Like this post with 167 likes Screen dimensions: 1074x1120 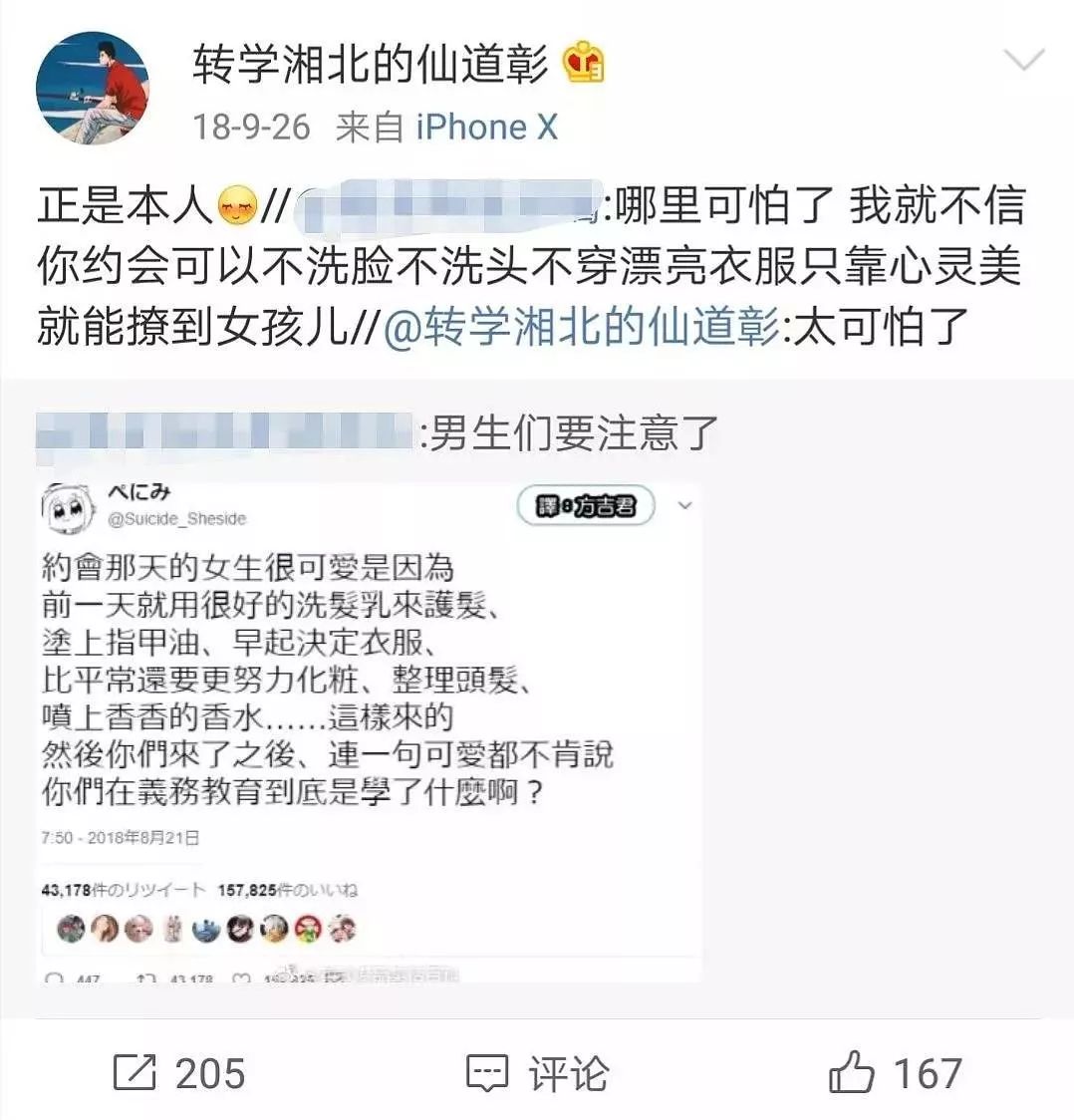coord(895,1073)
